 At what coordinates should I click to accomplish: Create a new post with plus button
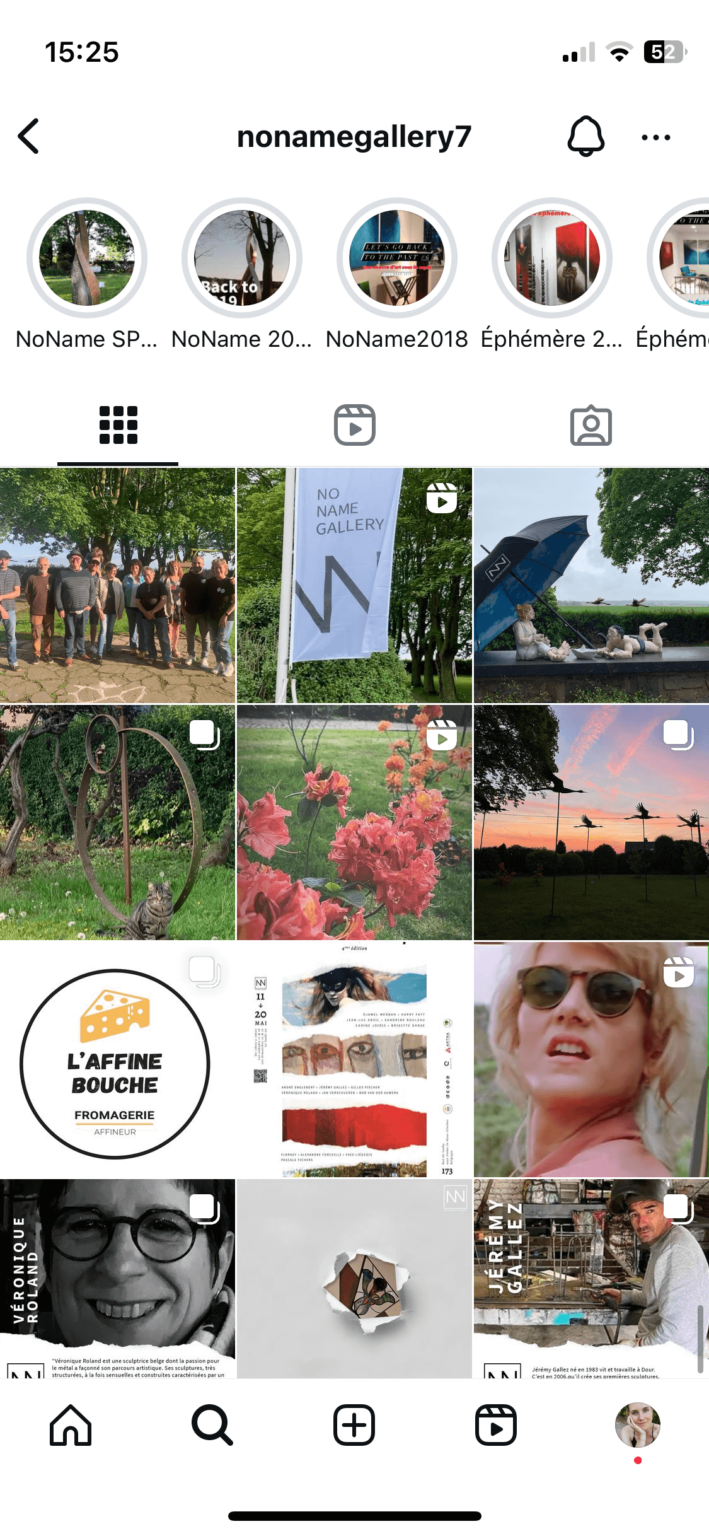(354, 1425)
